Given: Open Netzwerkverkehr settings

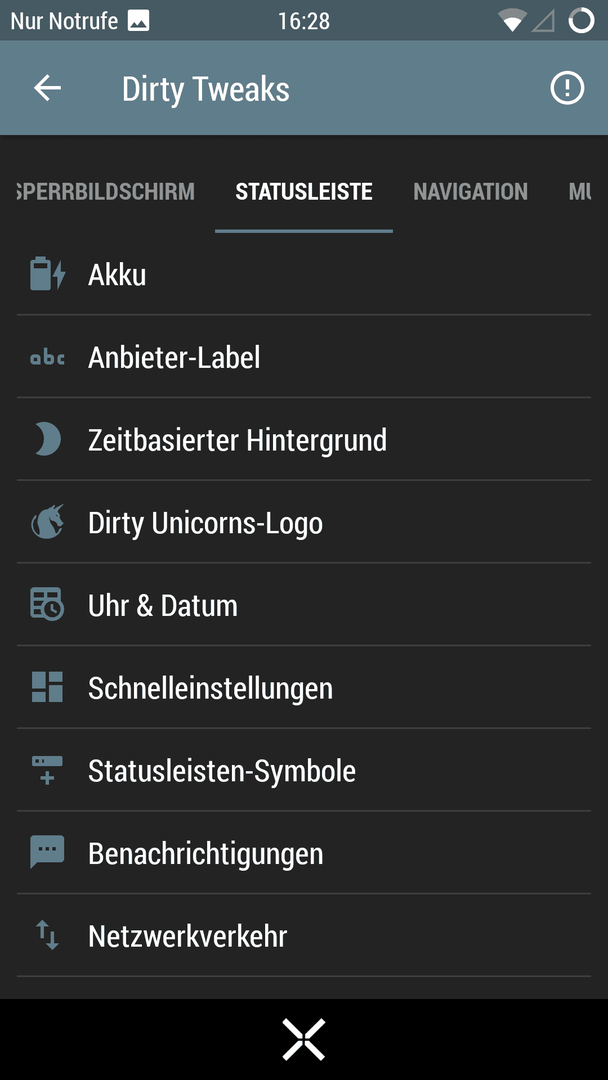Looking at the screenshot, I should pyautogui.click(x=304, y=935).
